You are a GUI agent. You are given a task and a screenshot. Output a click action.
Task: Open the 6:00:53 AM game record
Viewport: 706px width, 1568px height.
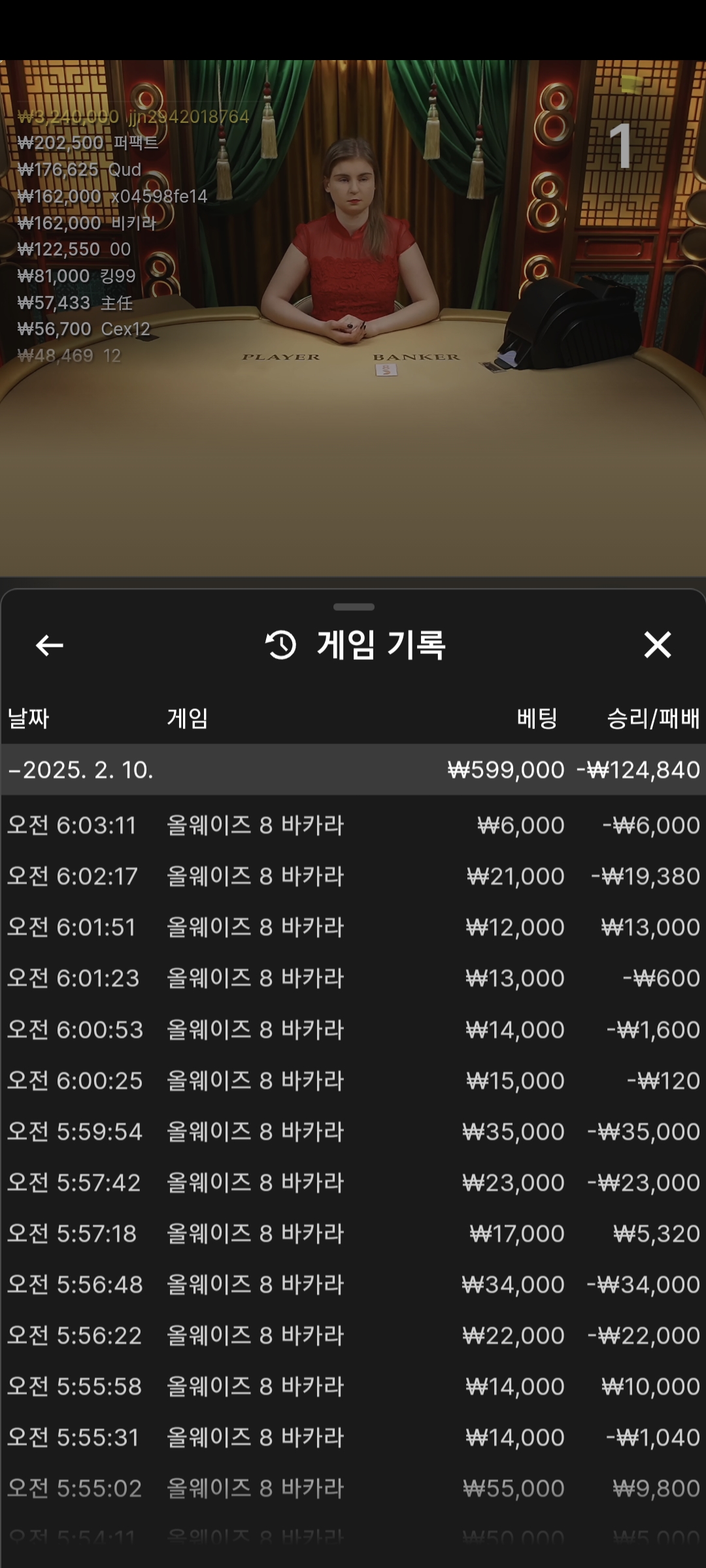click(x=353, y=1030)
